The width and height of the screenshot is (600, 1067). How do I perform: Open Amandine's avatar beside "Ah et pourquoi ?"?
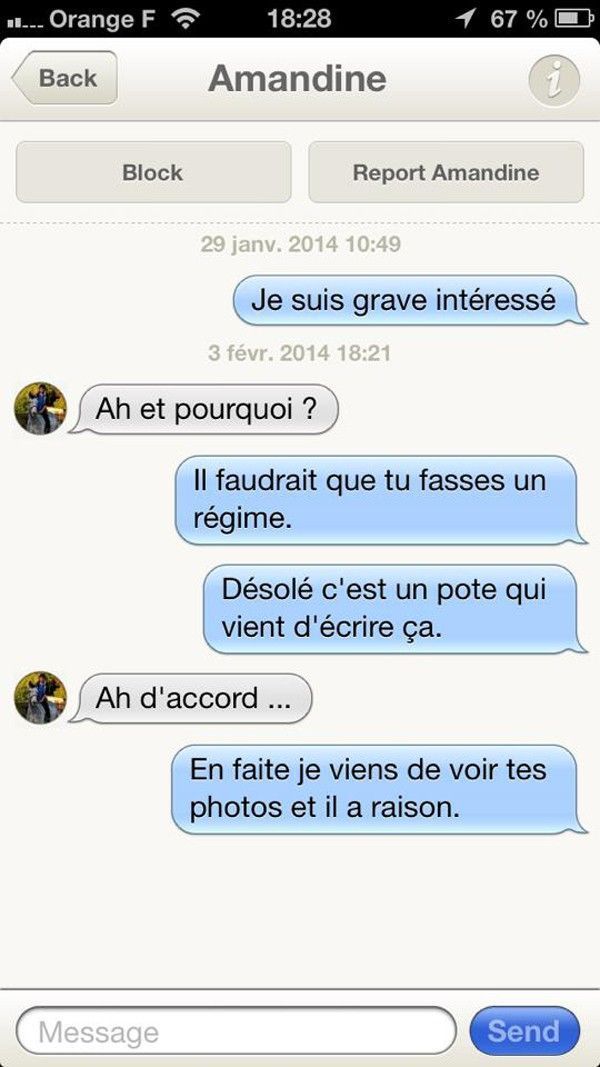40,408
